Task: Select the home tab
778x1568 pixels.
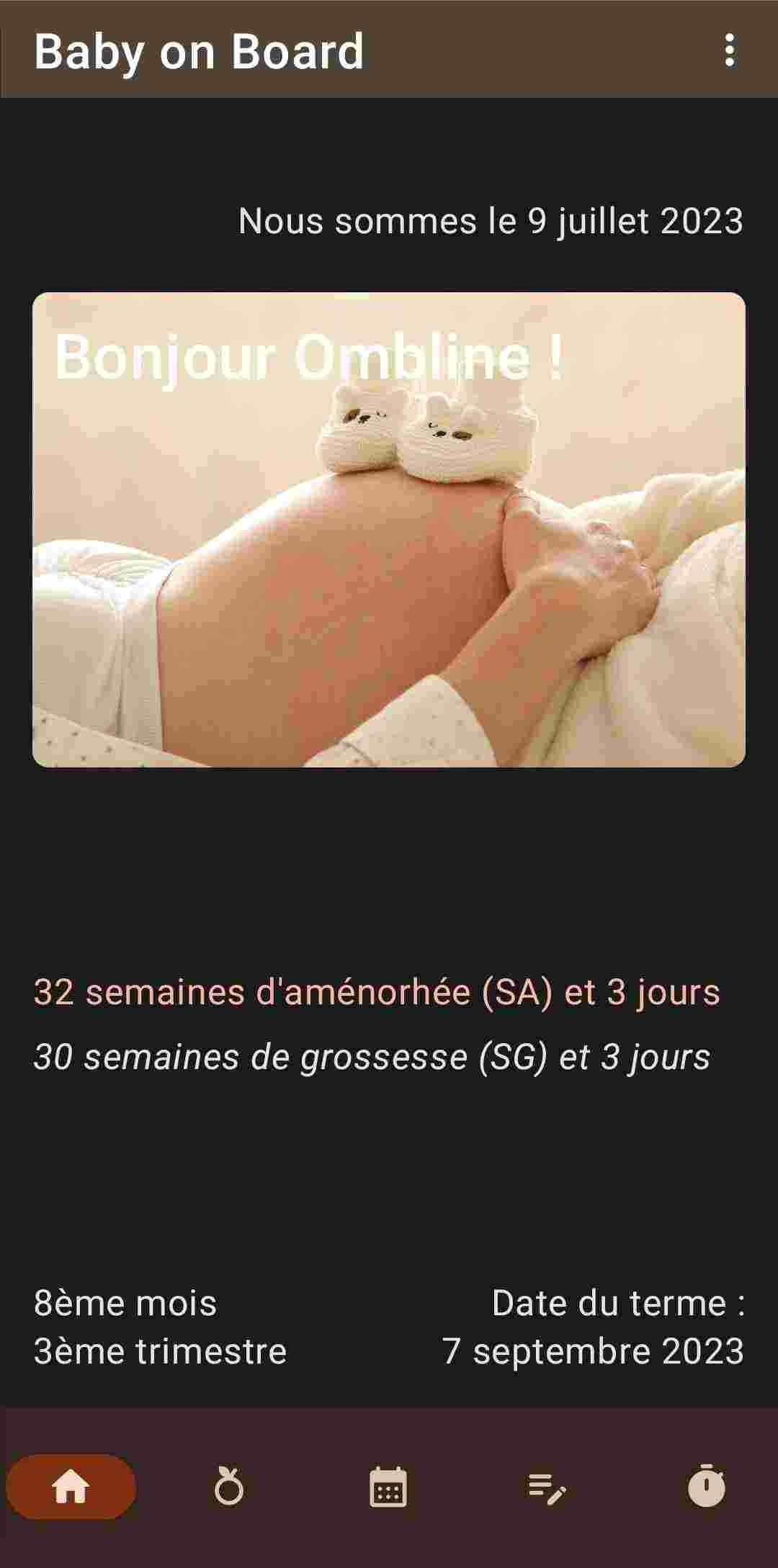Action: tap(71, 1487)
